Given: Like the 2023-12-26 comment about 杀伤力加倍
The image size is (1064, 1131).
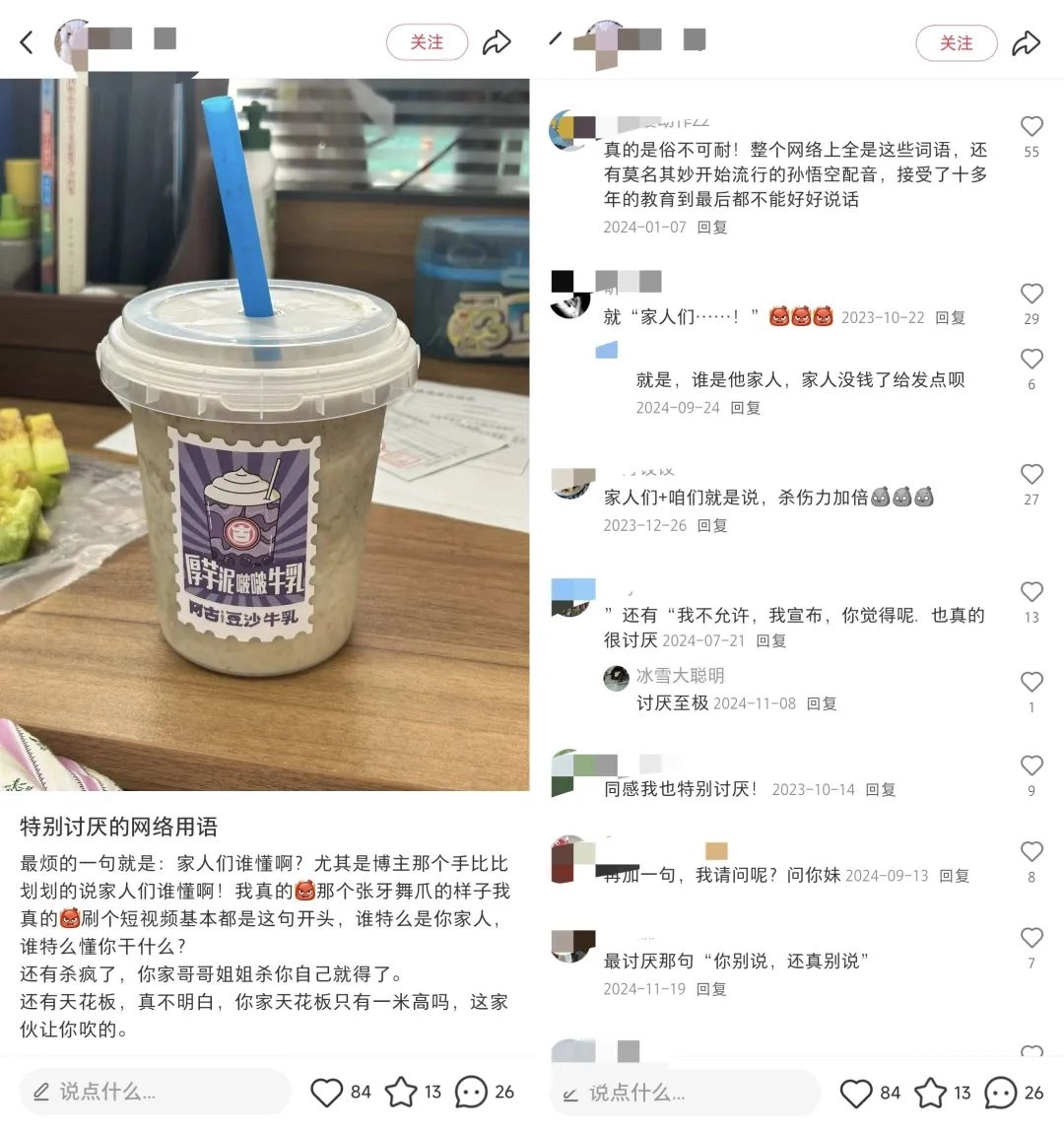Looking at the screenshot, I should coord(1031,473).
